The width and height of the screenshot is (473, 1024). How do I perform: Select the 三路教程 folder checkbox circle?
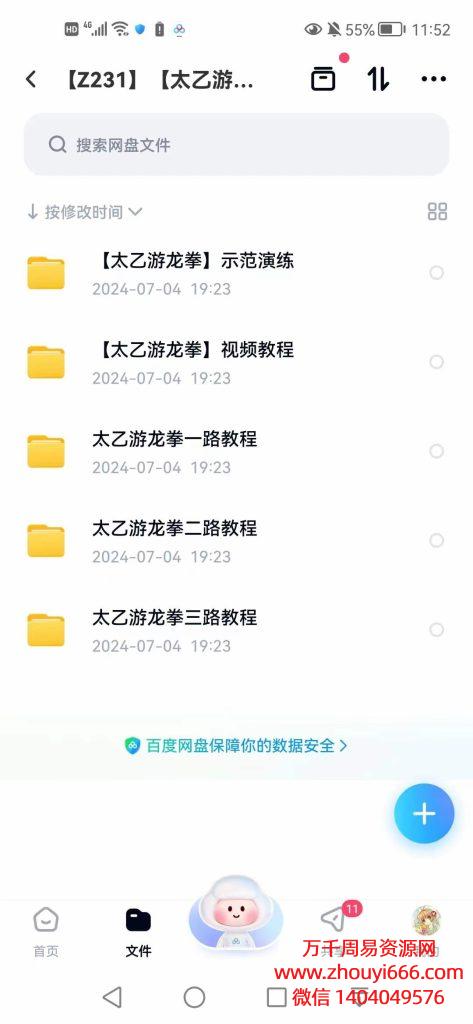click(x=436, y=630)
